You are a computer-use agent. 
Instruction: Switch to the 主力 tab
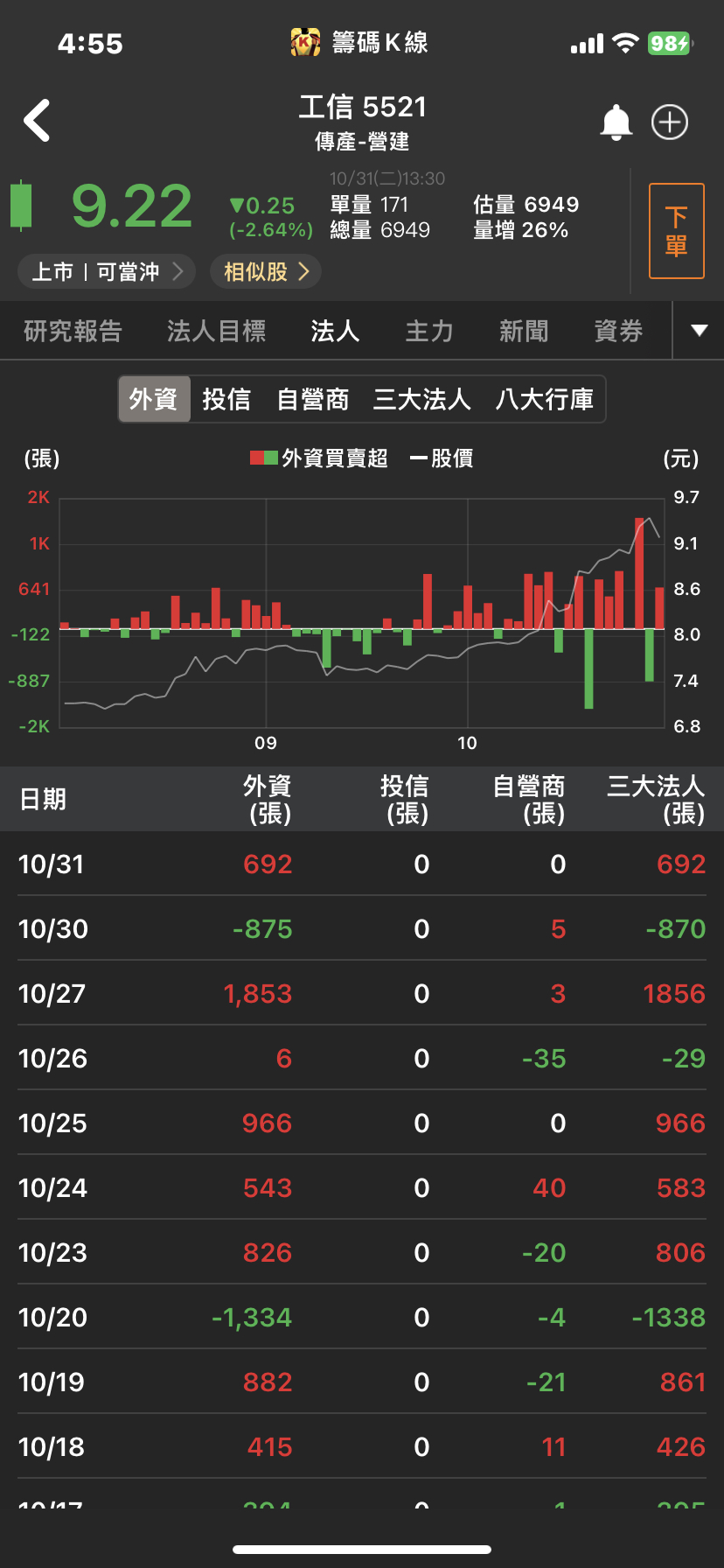click(429, 331)
